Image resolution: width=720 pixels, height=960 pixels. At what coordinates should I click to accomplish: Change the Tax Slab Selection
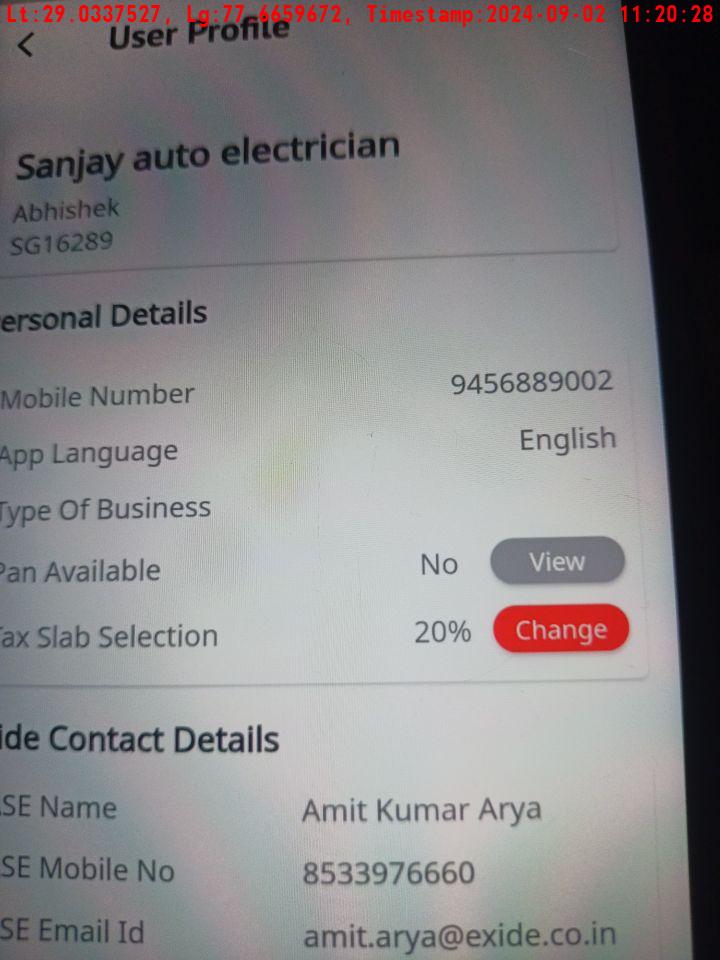pyautogui.click(x=561, y=630)
